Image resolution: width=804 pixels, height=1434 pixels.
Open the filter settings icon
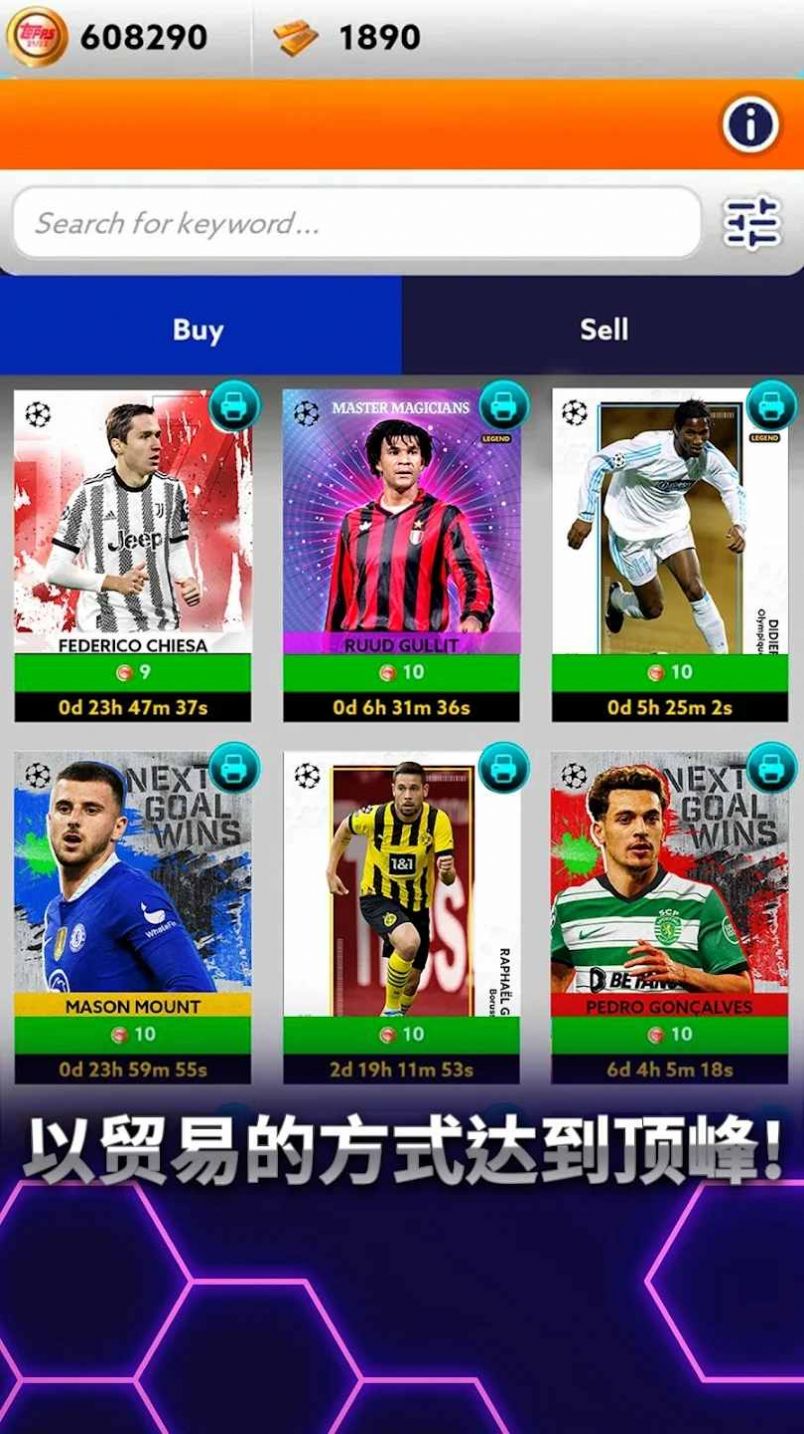pos(751,224)
